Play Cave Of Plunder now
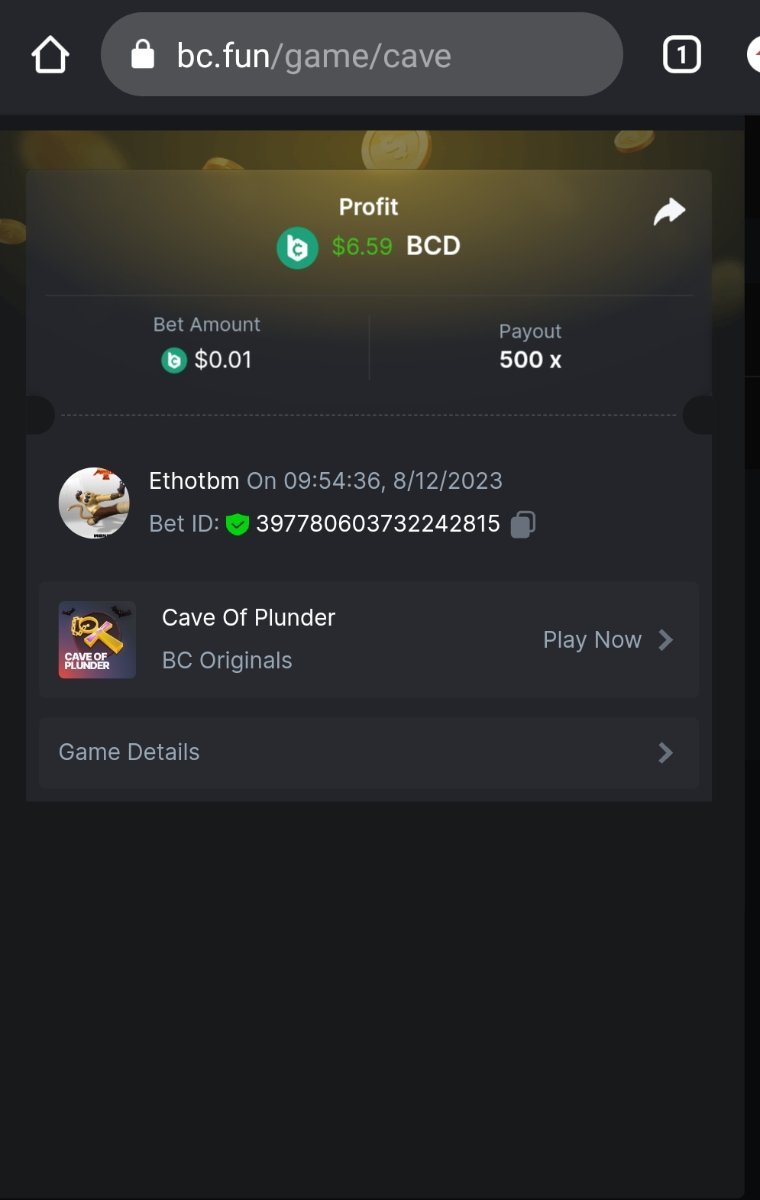The height and width of the screenshot is (1200, 760). point(607,640)
